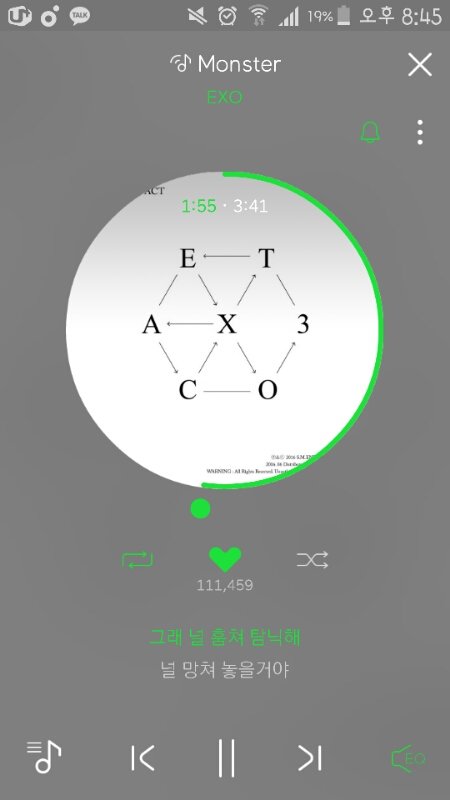Toggle the repeat mode
The width and height of the screenshot is (450, 800).
(x=137, y=560)
